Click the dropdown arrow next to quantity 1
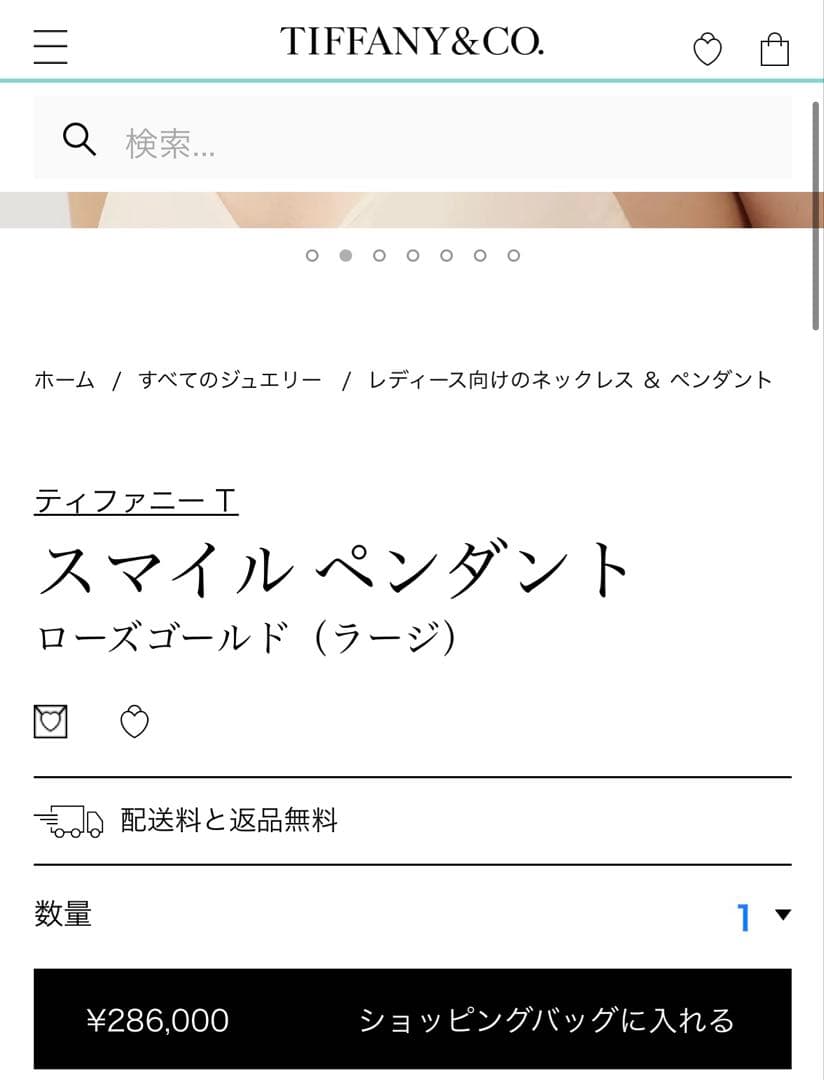This screenshot has height=1080, width=824. [782, 912]
